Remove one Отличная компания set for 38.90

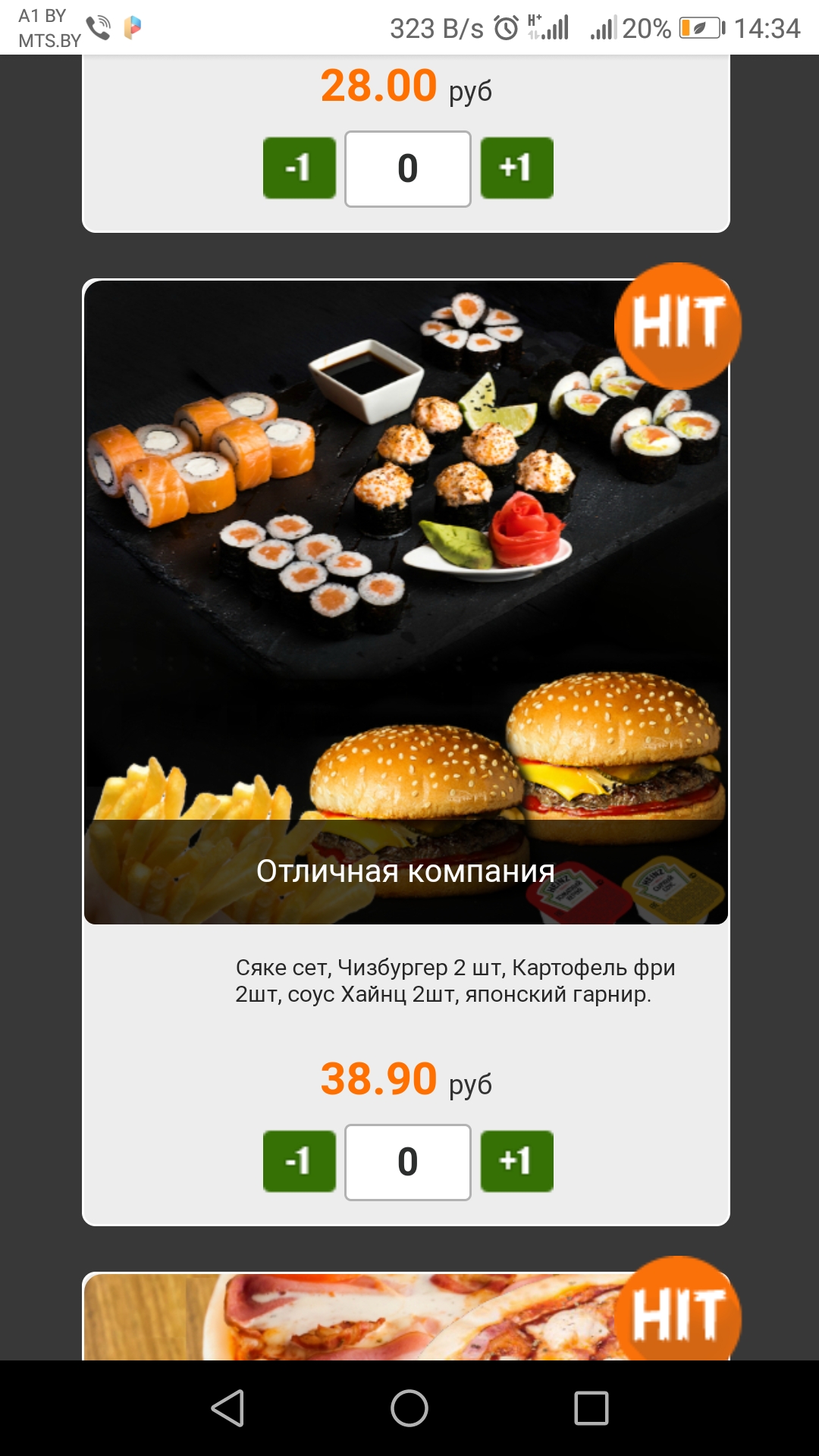coord(300,1161)
